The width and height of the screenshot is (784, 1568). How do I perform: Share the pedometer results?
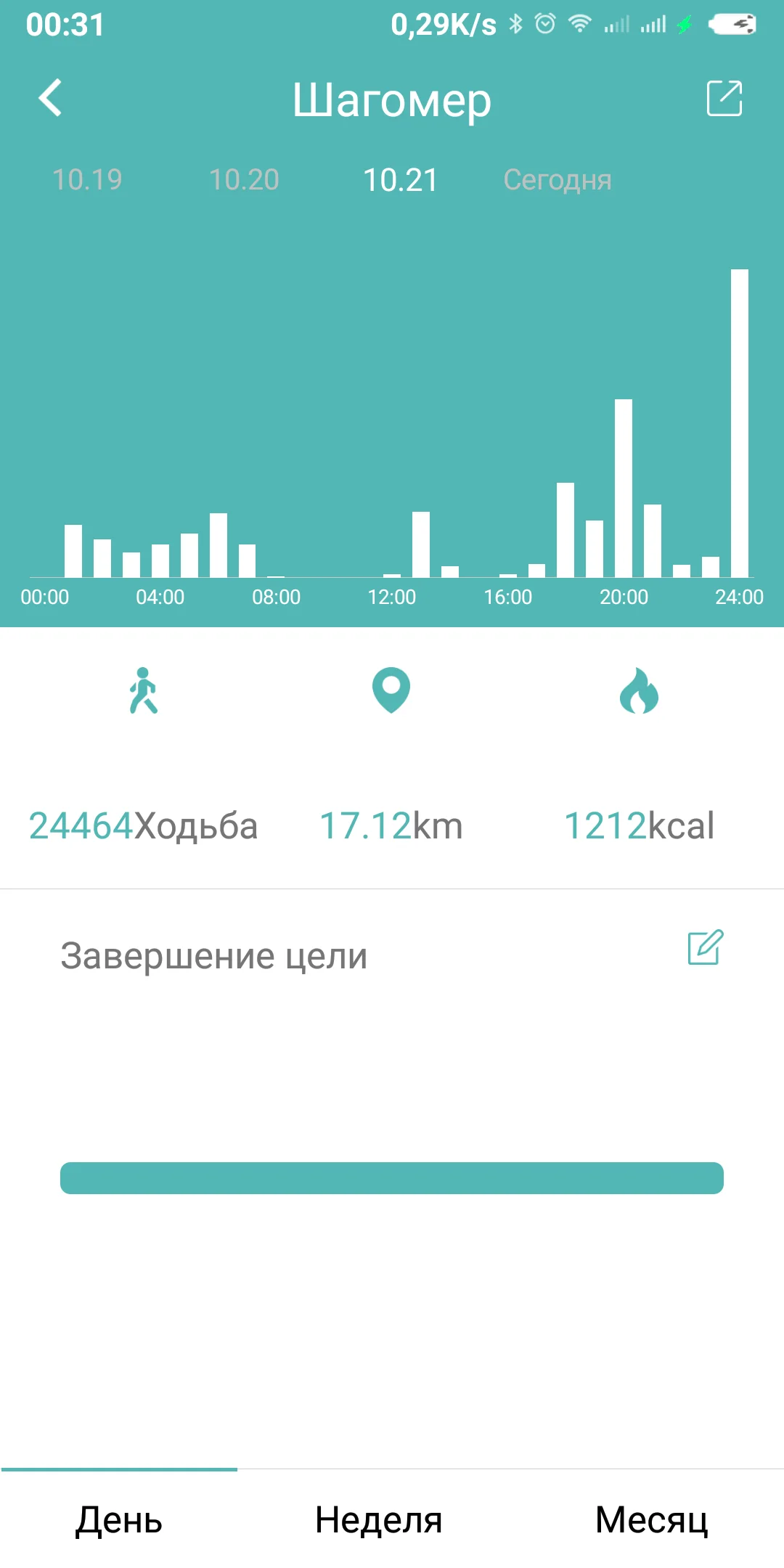pyautogui.click(x=724, y=98)
